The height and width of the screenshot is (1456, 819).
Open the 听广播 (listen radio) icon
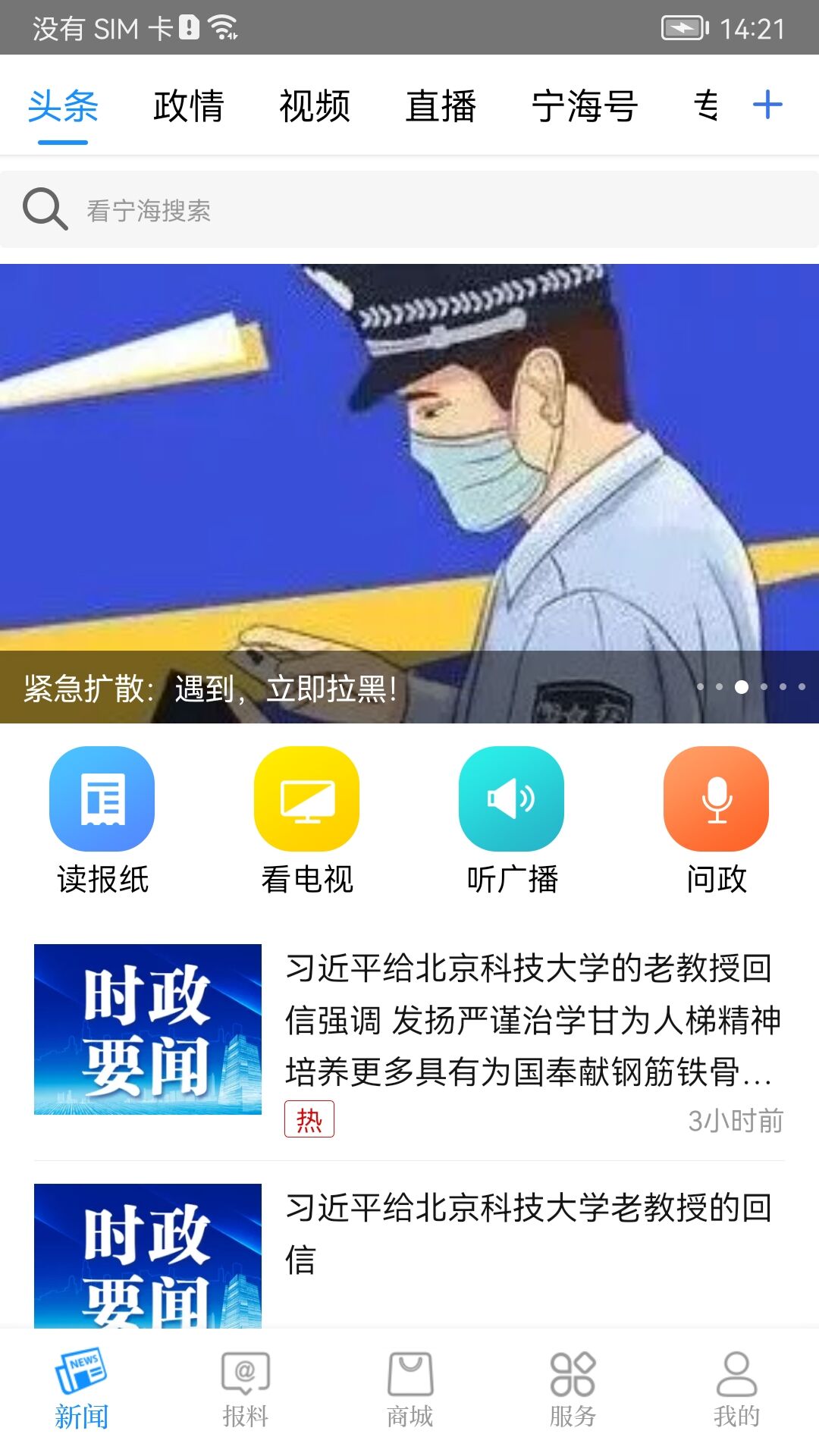coord(511,799)
